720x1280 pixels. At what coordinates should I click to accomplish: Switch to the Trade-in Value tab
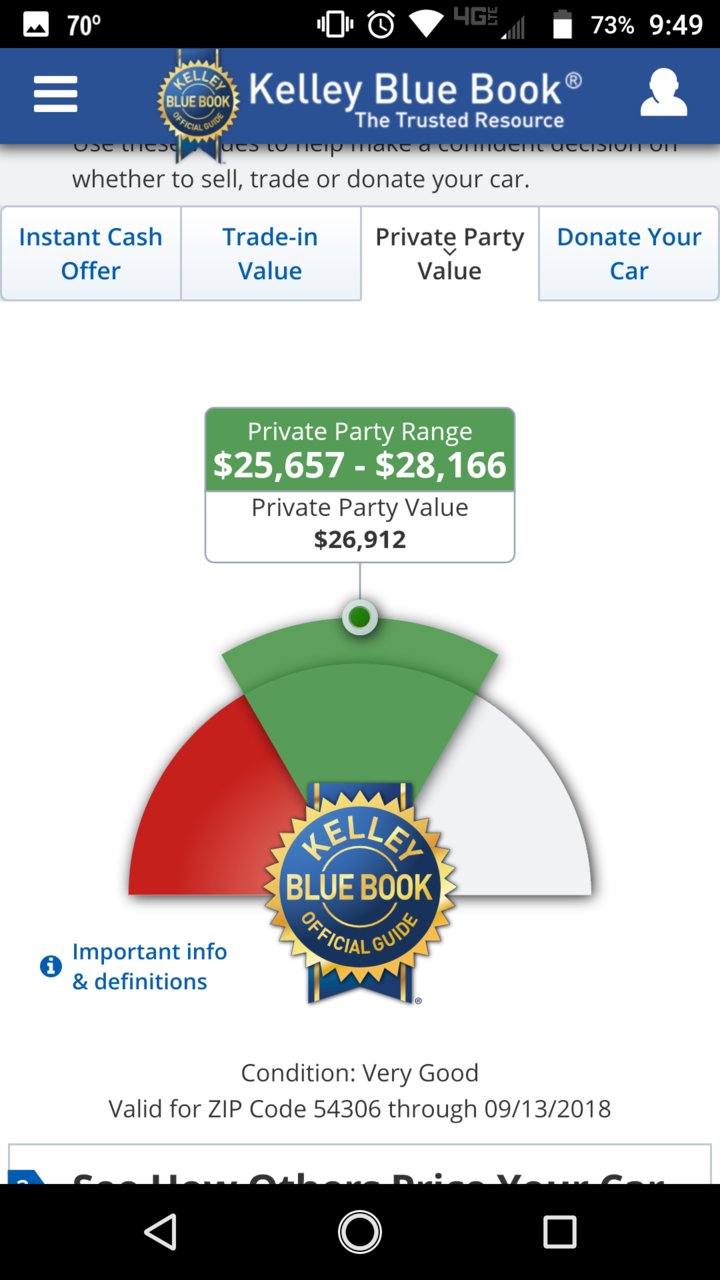point(270,254)
